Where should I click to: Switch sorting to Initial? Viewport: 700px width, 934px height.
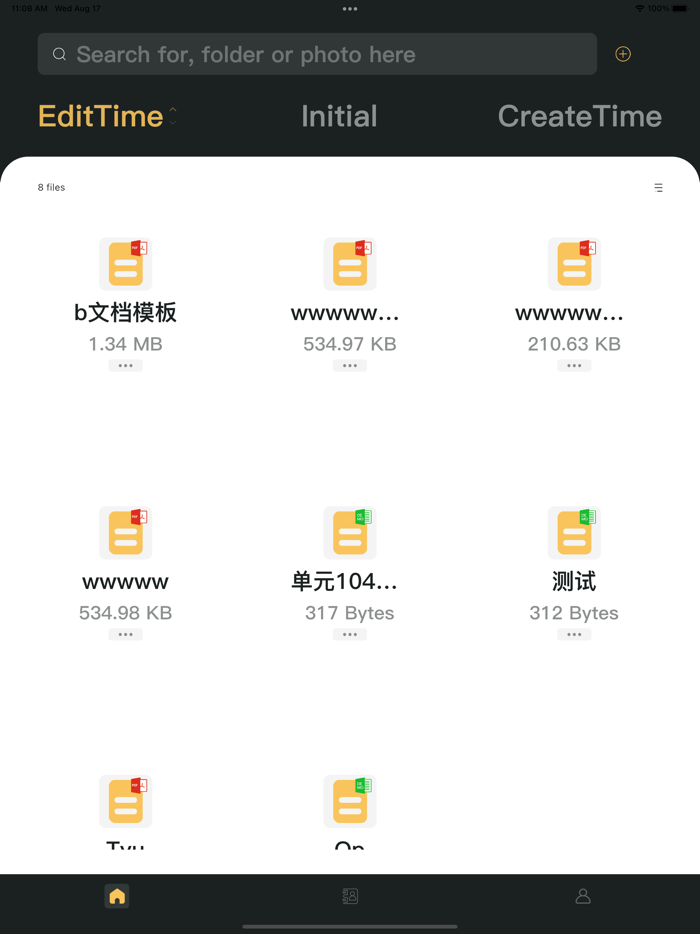coord(339,116)
